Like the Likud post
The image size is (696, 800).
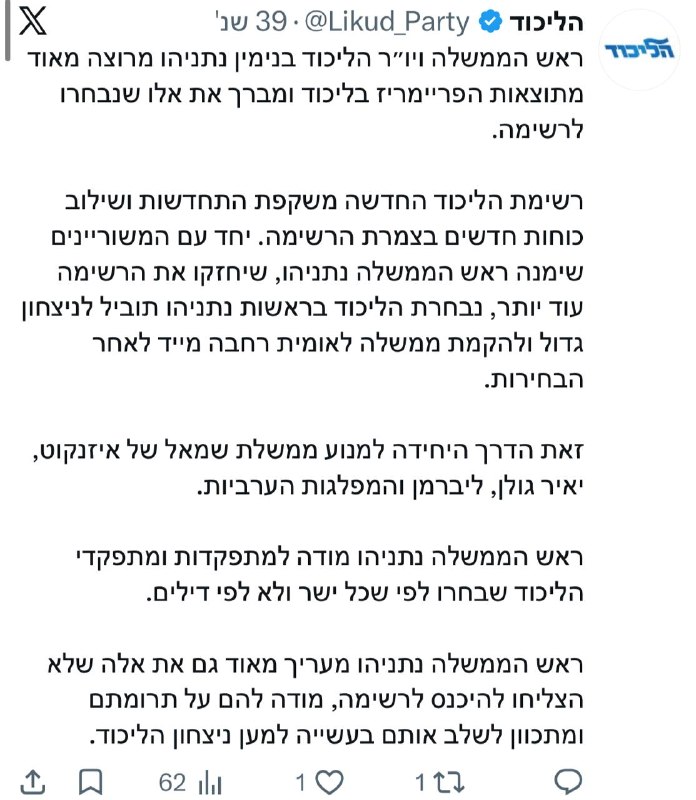pyautogui.click(x=320, y=782)
